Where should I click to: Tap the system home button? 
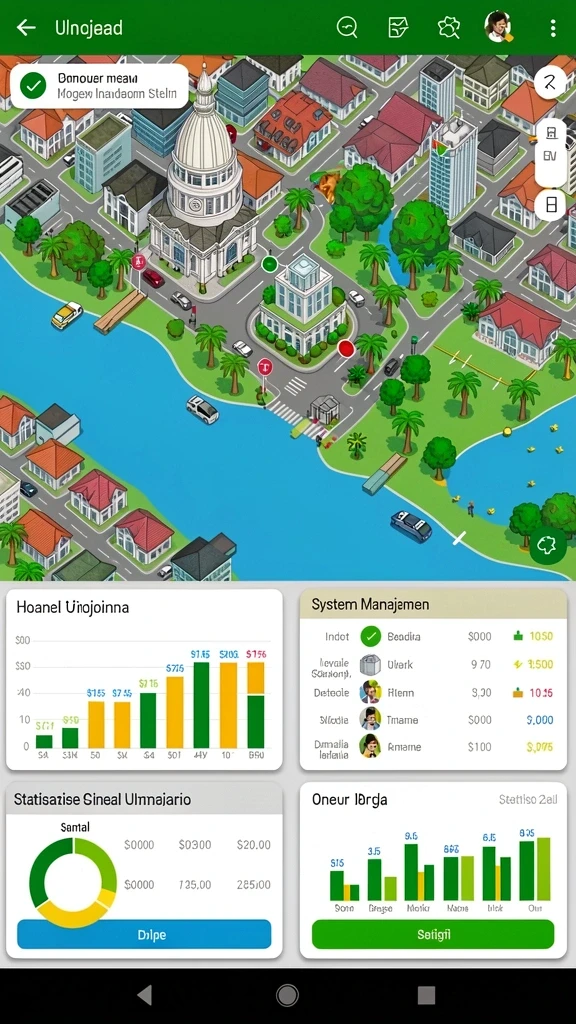[x=287, y=995]
